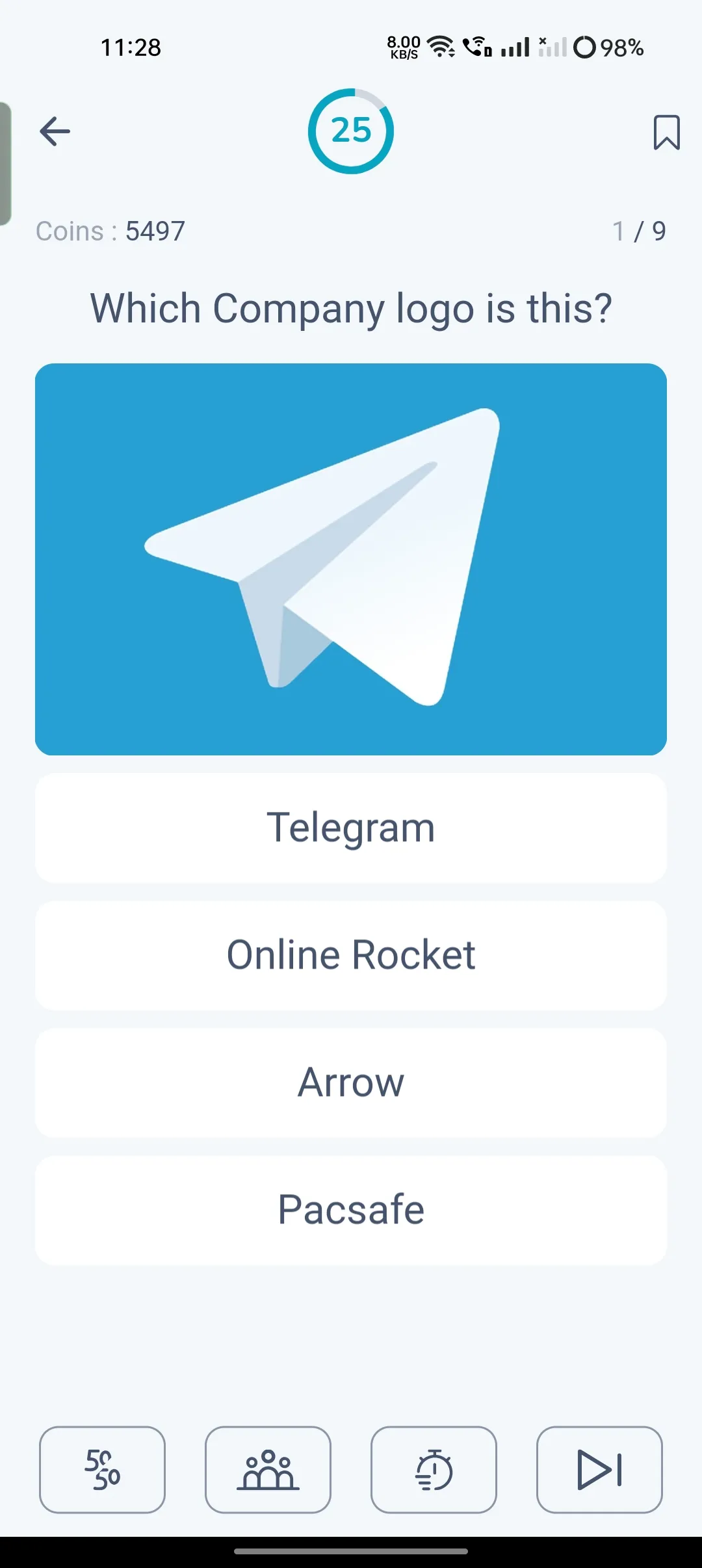
Task: Answer with Pacsafe
Action: [x=351, y=1210]
